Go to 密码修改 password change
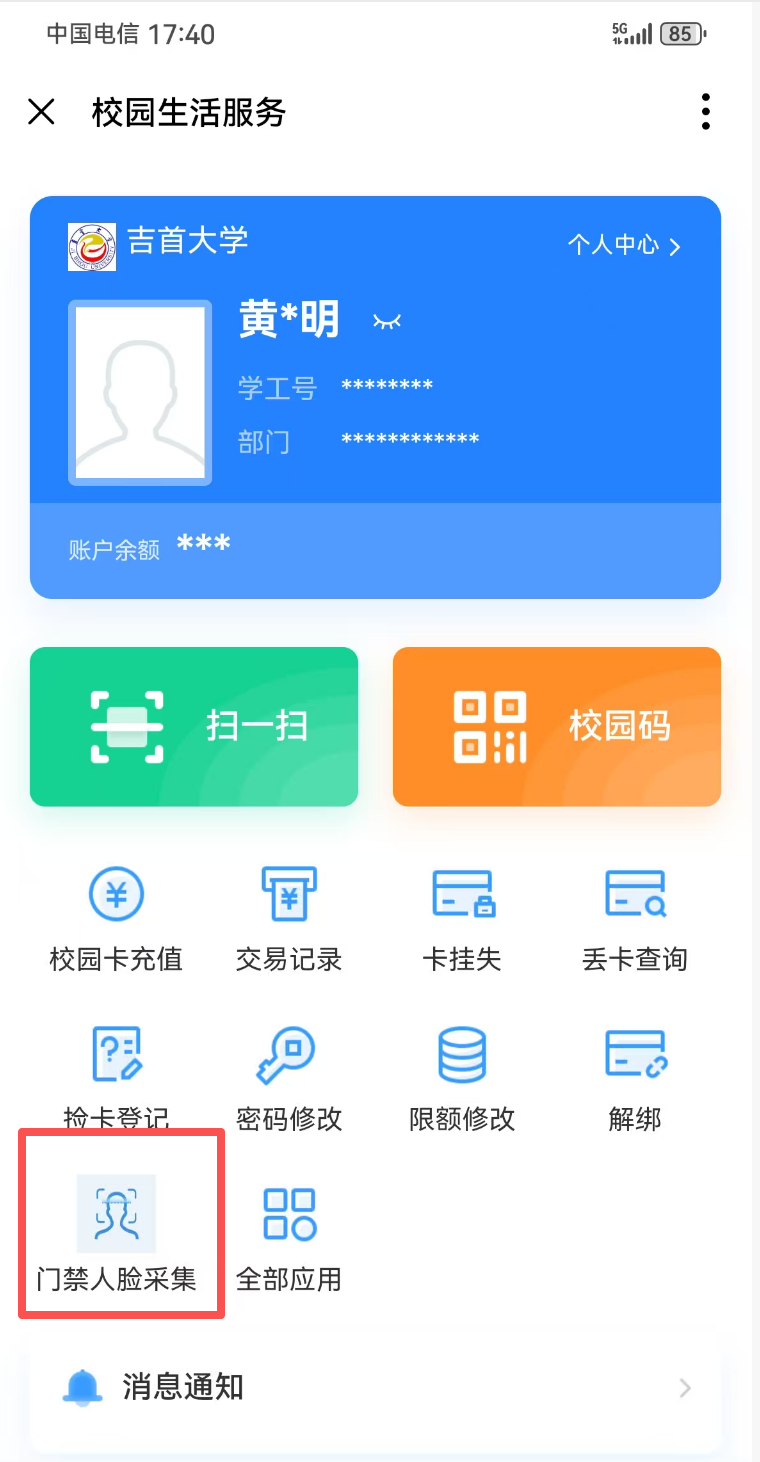 (289, 1078)
